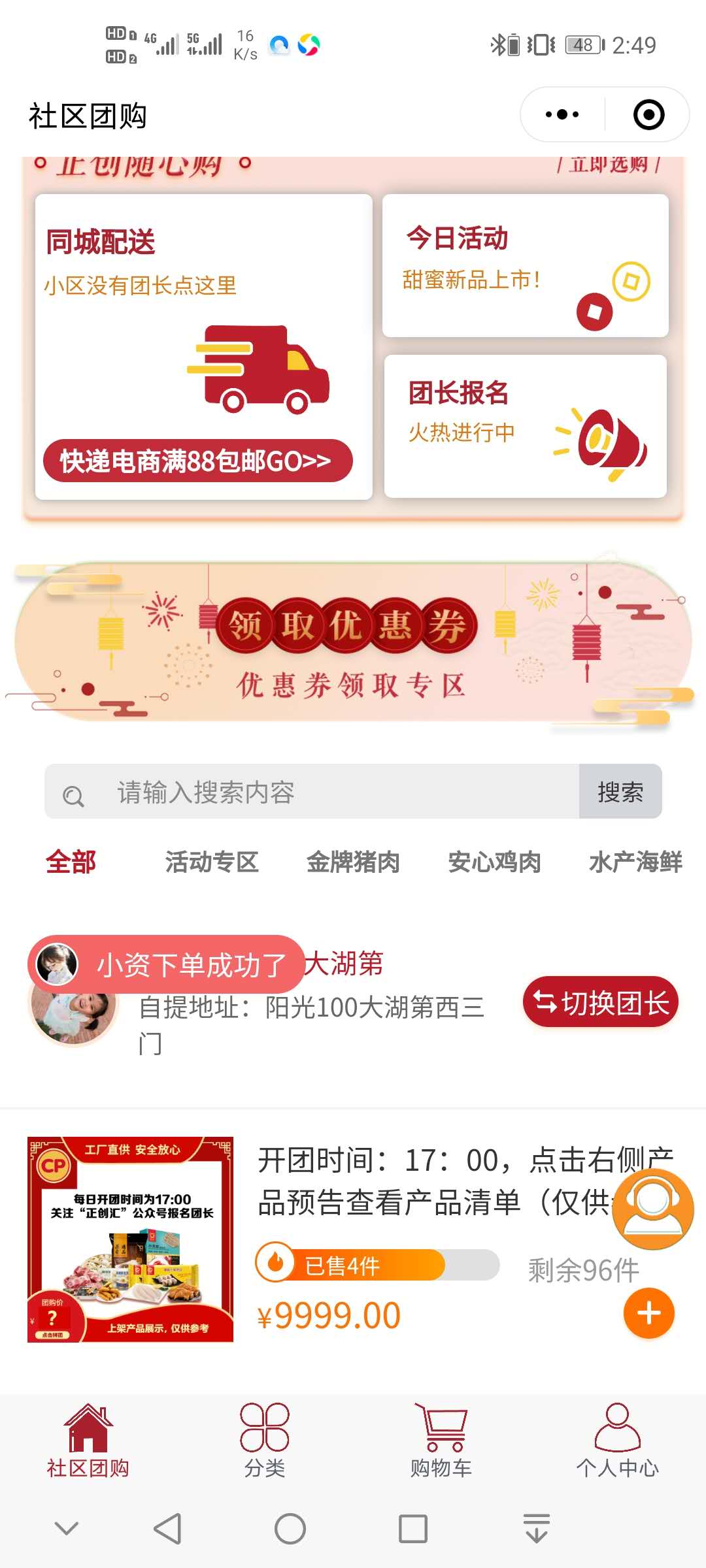Switch to the 活动专区 tab
Viewport: 706px width, 1568px height.
212,862
